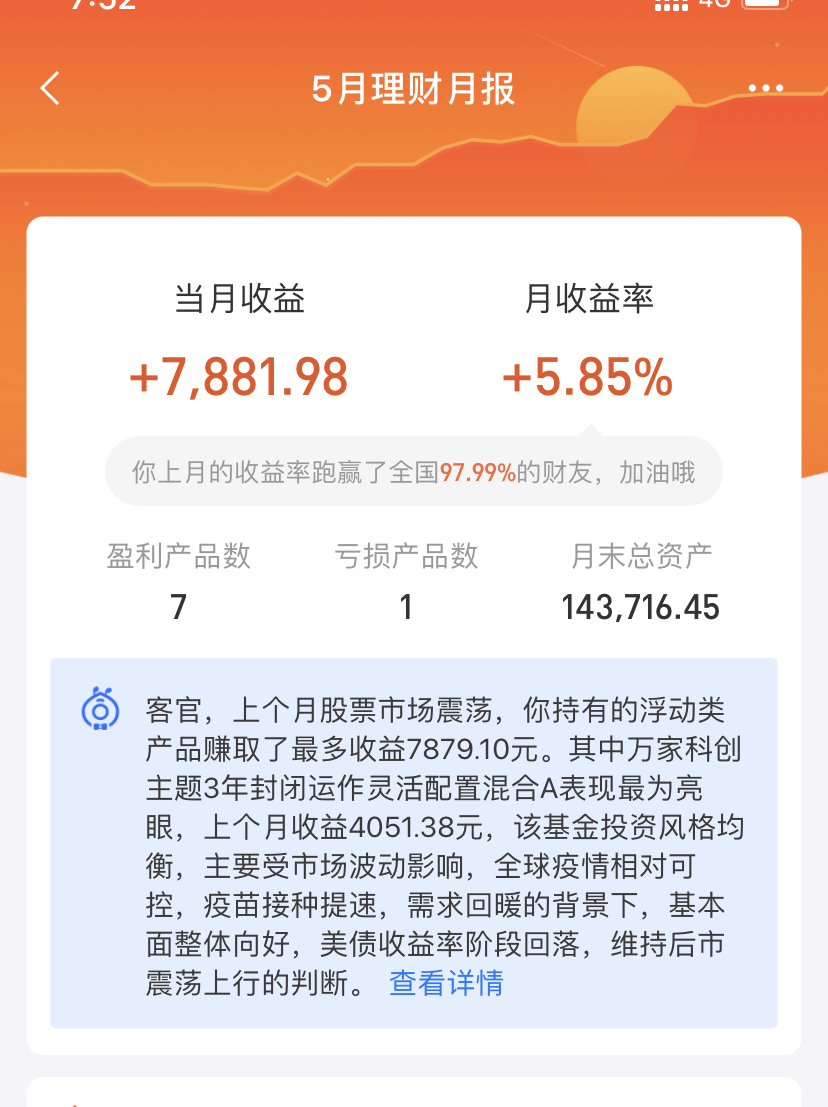Viewport: 828px width, 1107px height.
Task: Open the 查看详情 link
Action: pos(446,983)
